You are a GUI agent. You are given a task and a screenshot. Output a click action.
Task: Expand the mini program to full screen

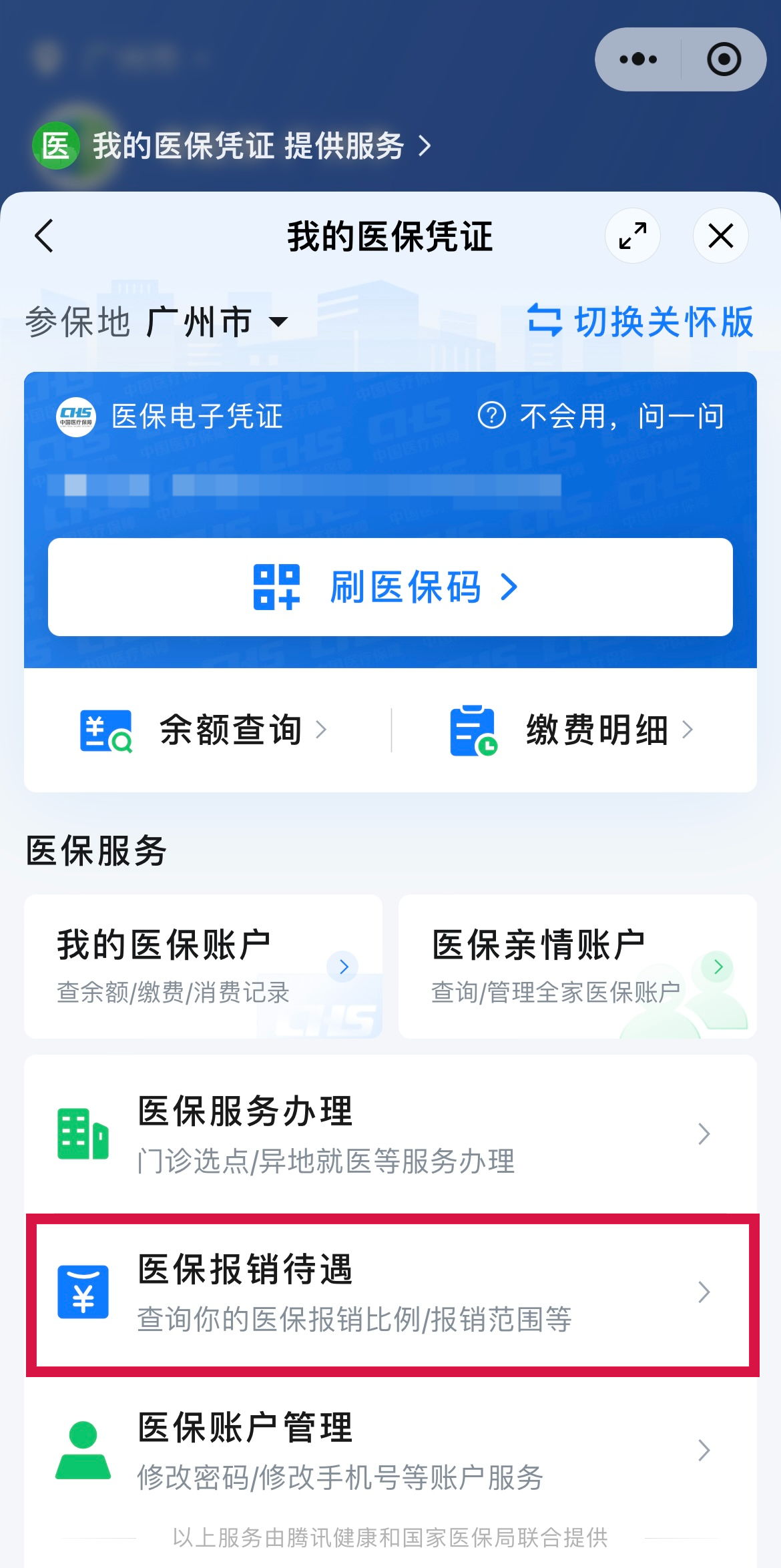coord(632,236)
